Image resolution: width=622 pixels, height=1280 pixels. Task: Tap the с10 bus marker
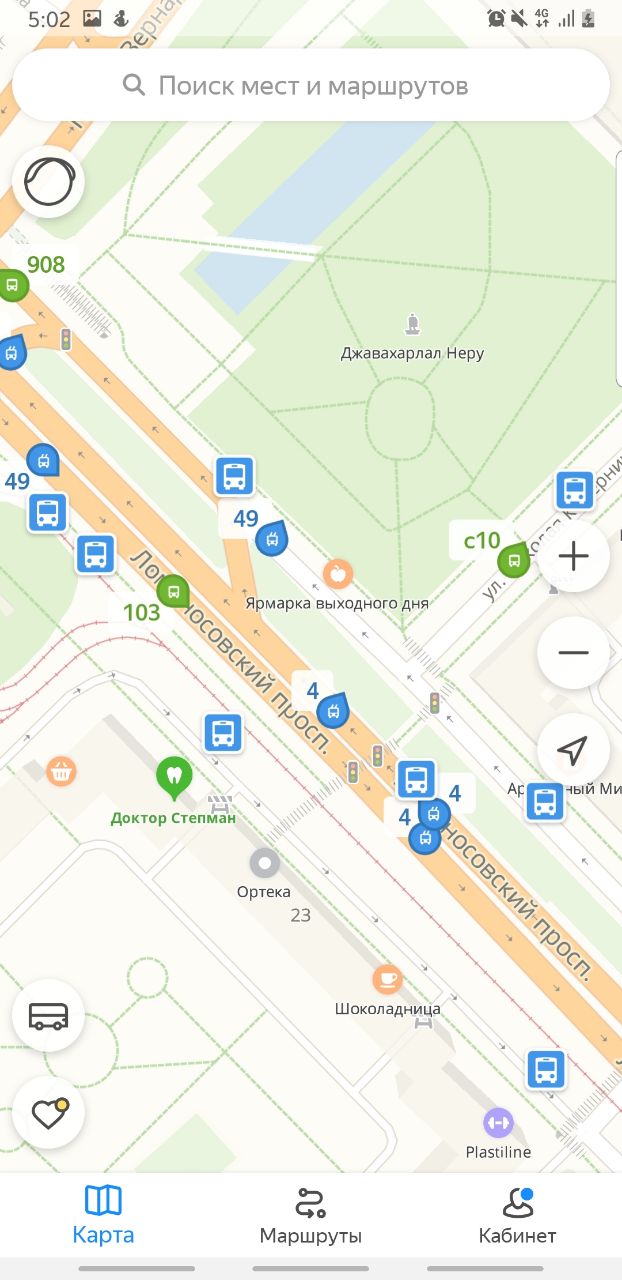pos(514,560)
